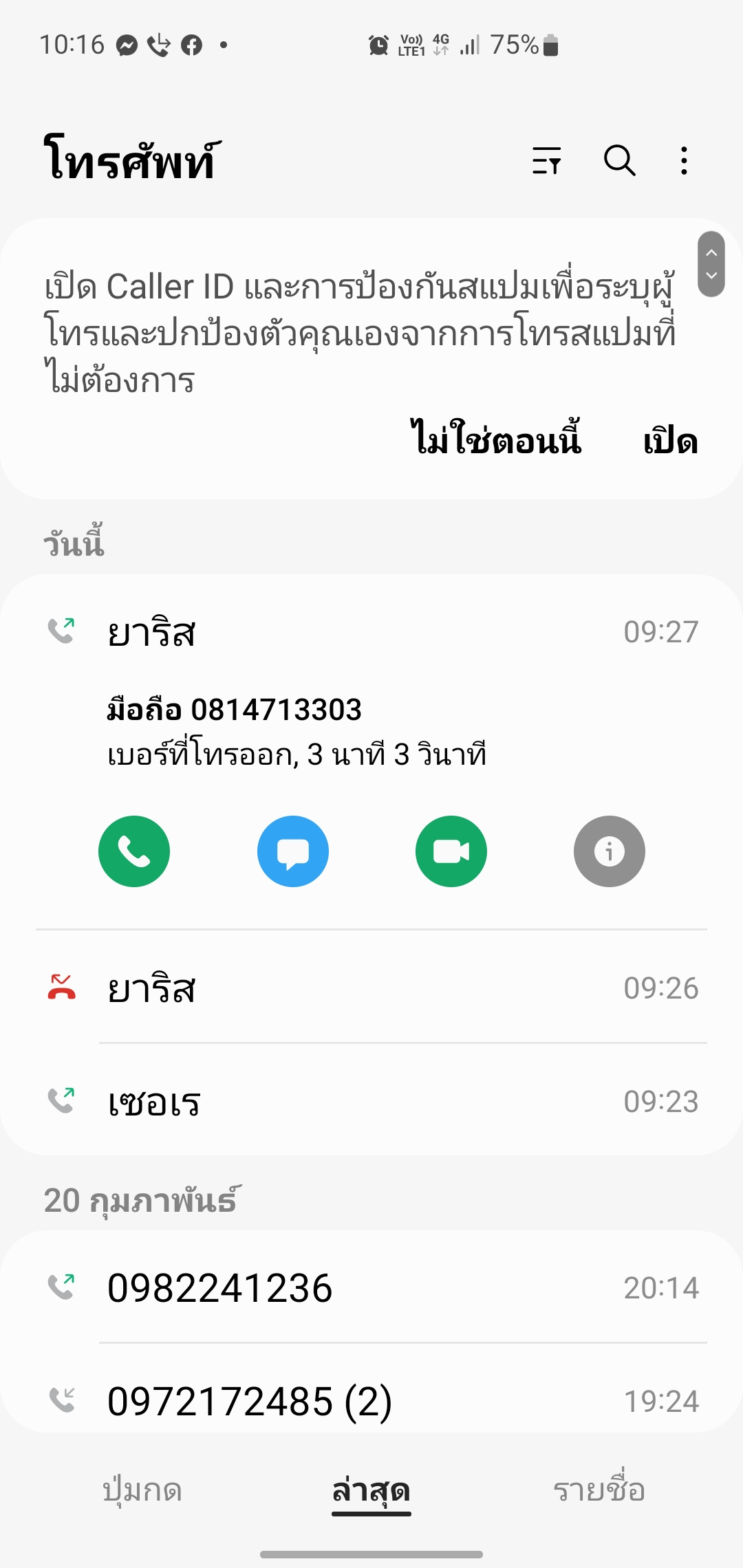Open the three-dot overflow menu

pos(684,161)
